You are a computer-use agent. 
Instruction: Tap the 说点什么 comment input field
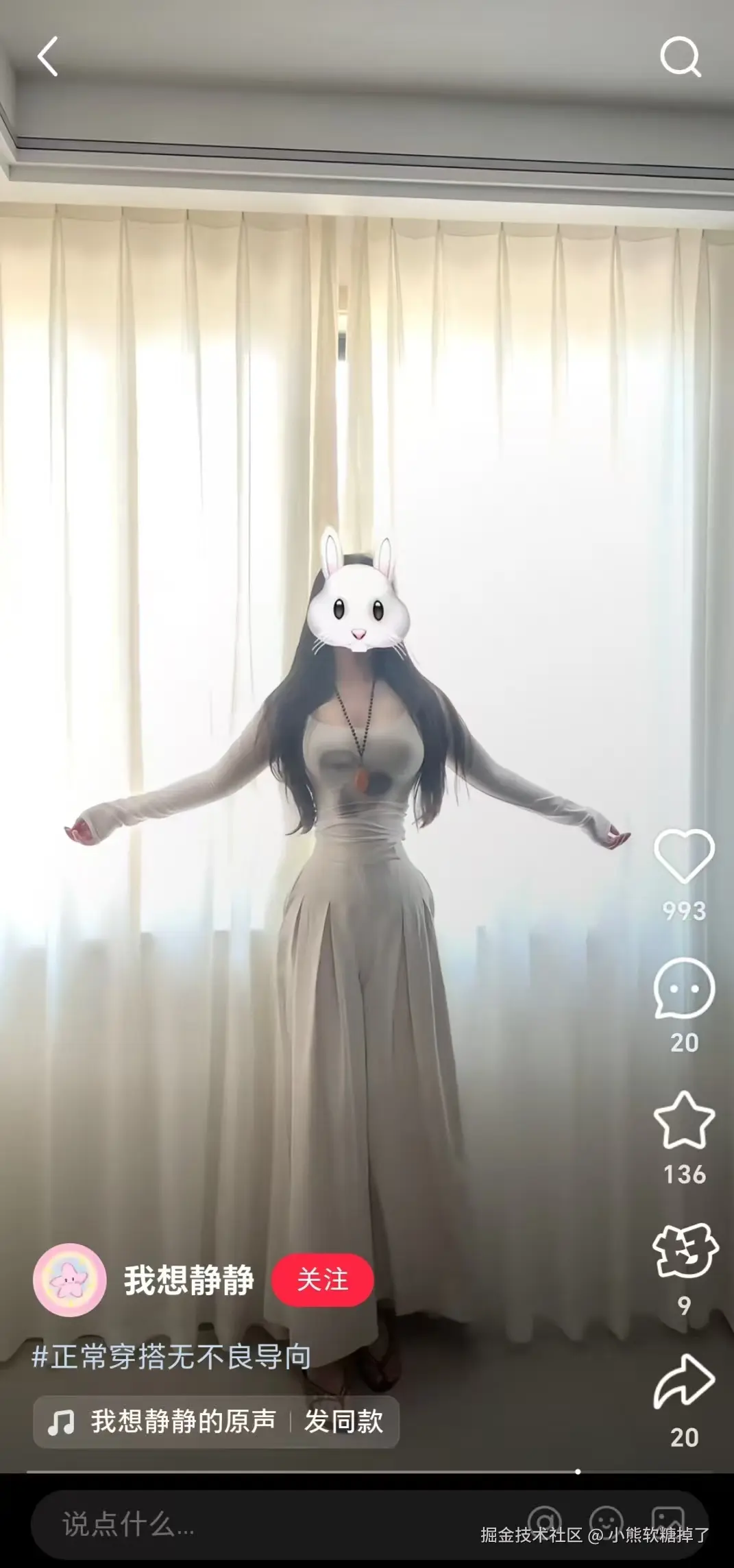(206, 1525)
